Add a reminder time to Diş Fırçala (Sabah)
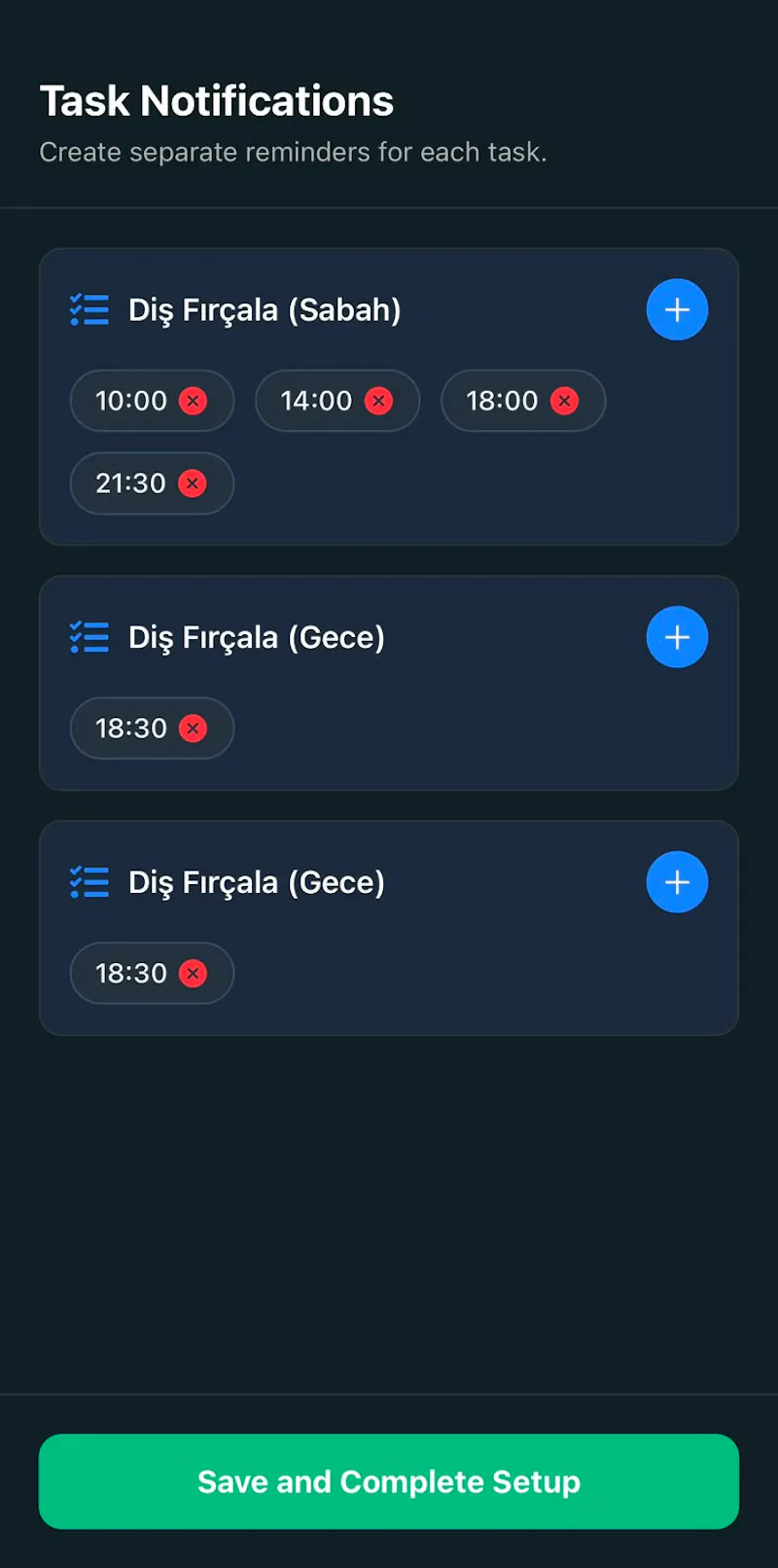Screen dimensions: 778x1568 click(x=677, y=310)
